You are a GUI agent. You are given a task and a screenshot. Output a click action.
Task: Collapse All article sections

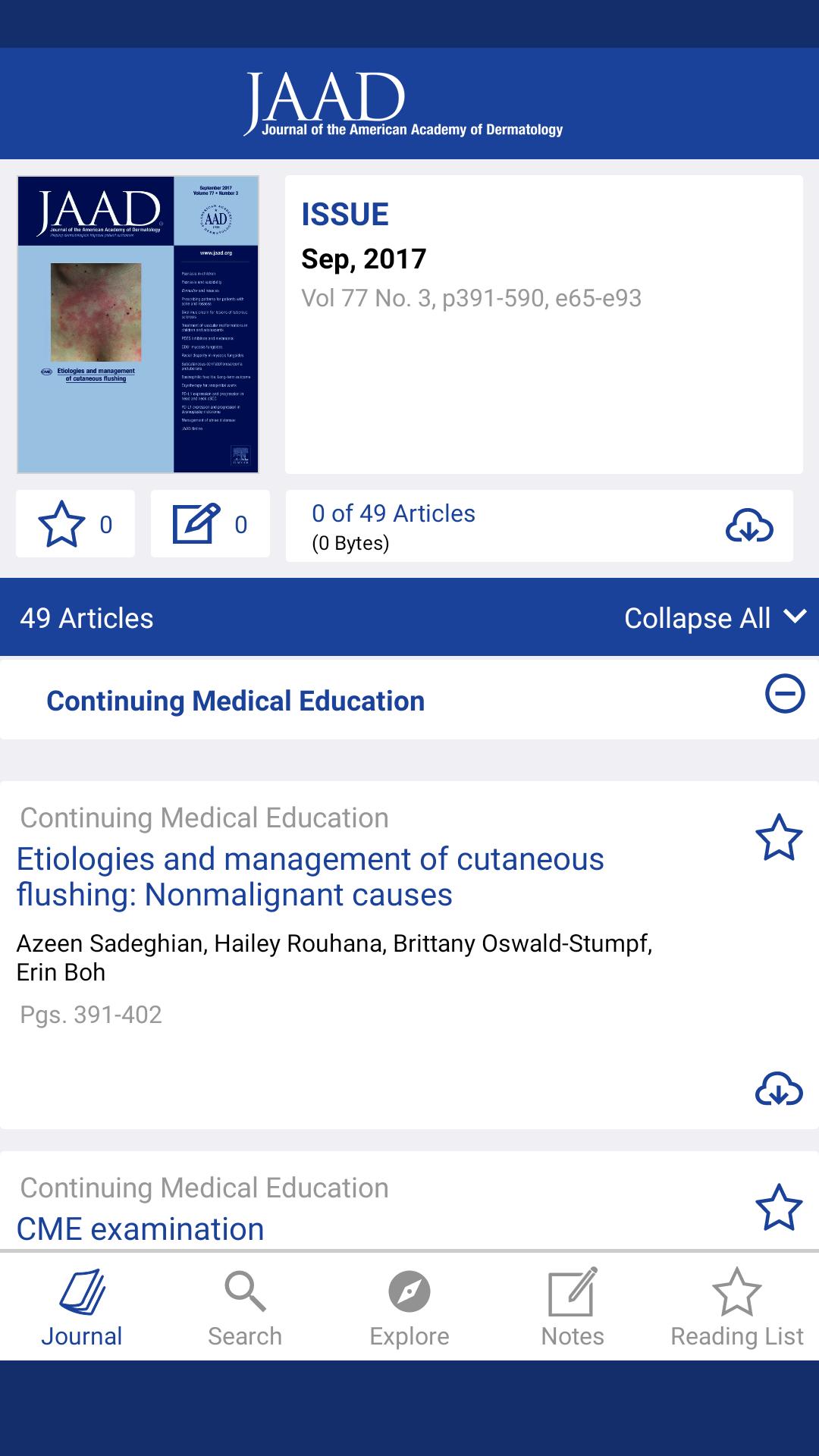pyautogui.click(x=714, y=618)
